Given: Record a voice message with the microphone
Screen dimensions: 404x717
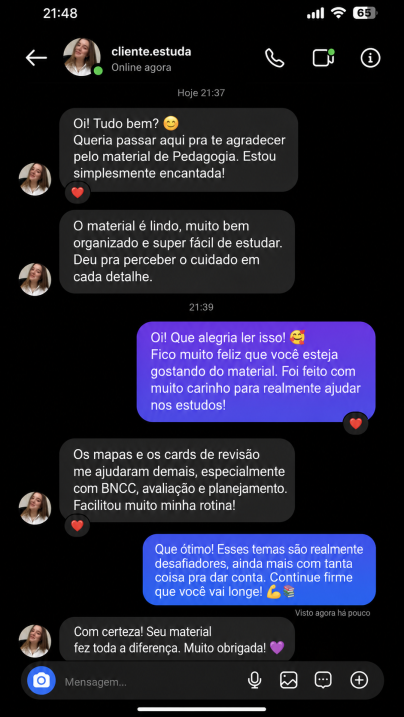Looking at the screenshot, I should click(x=255, y=680).
